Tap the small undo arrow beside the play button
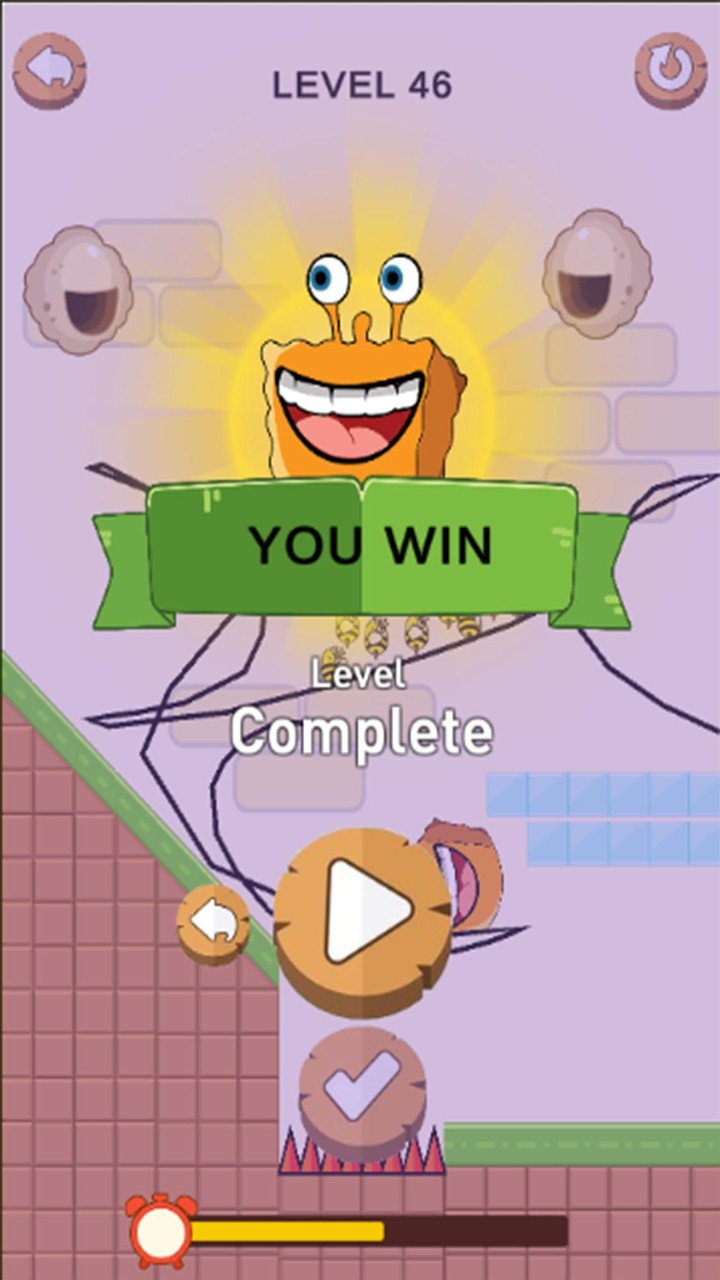 tap(214, 924)
